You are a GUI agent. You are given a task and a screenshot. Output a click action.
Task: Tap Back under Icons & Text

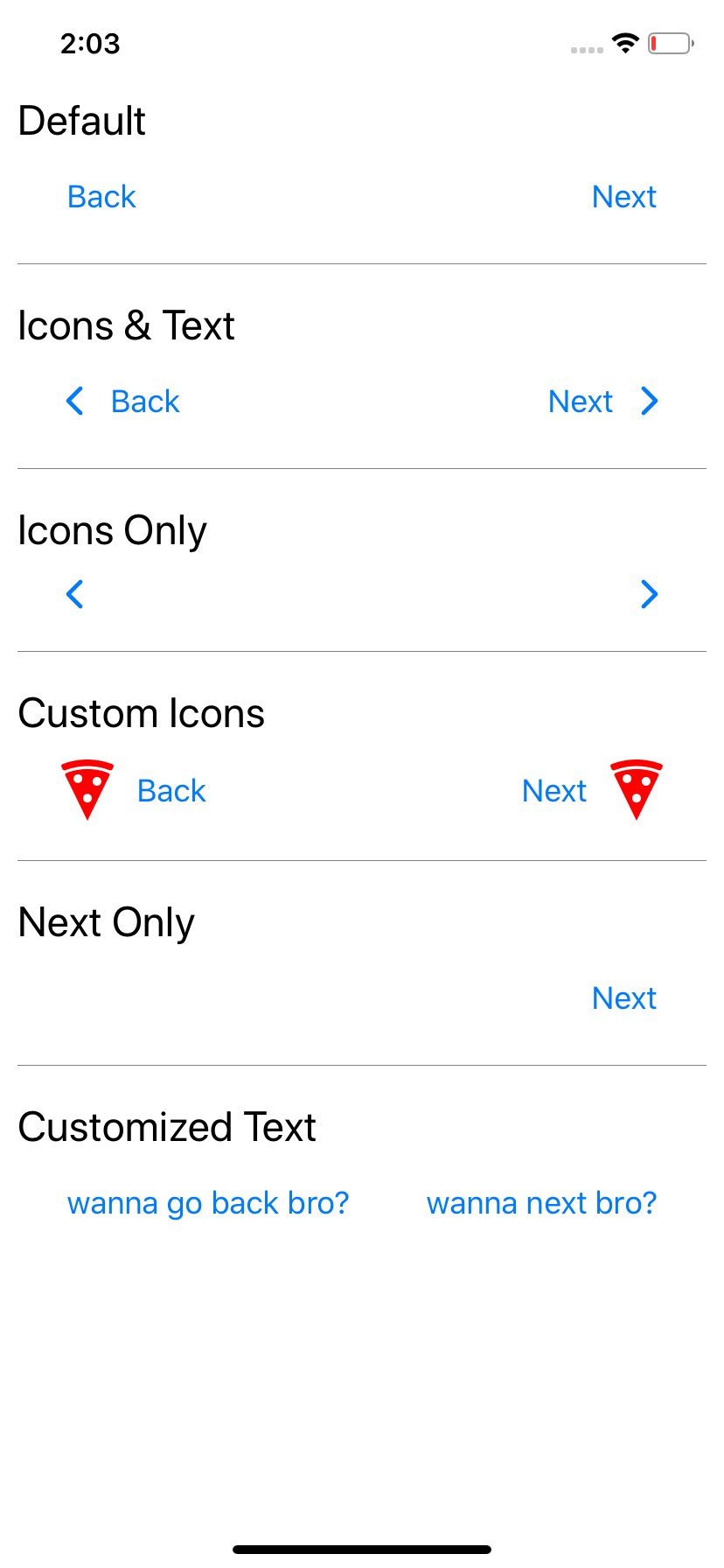(x=122, y=402)
